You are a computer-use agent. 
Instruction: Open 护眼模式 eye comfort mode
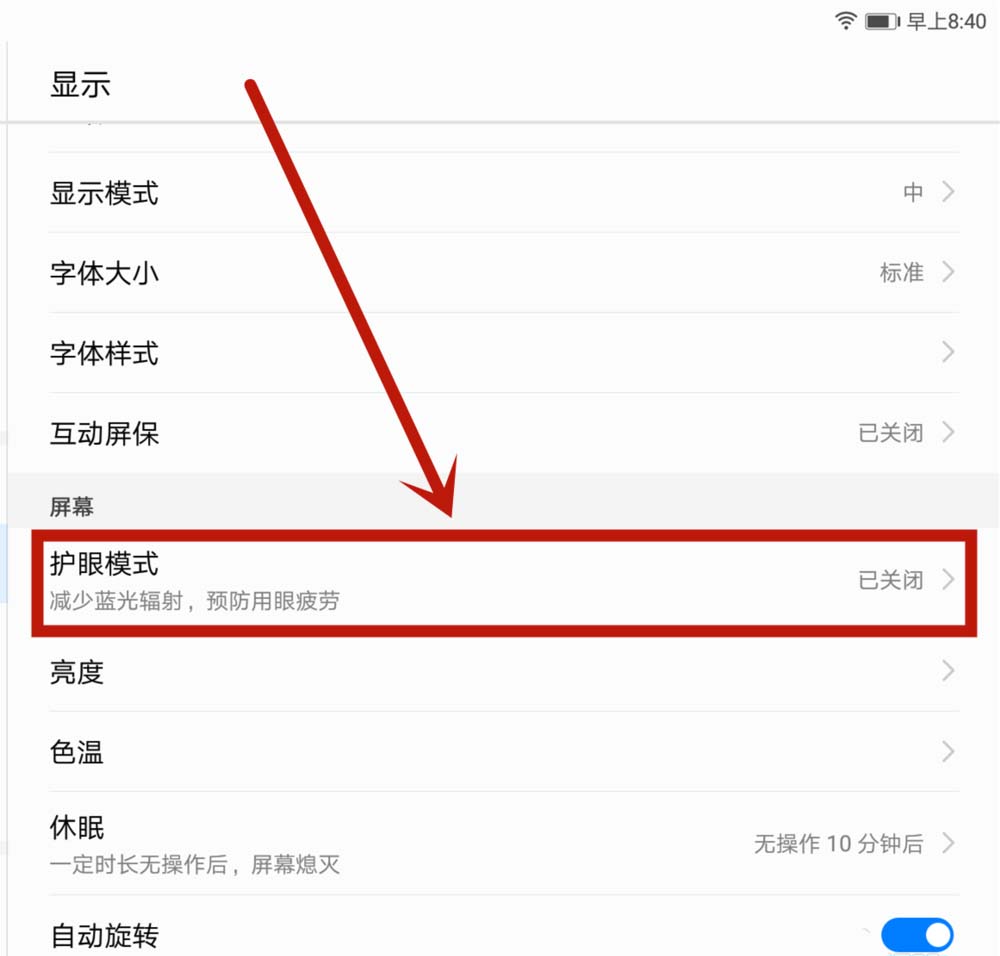pos(500,581)
